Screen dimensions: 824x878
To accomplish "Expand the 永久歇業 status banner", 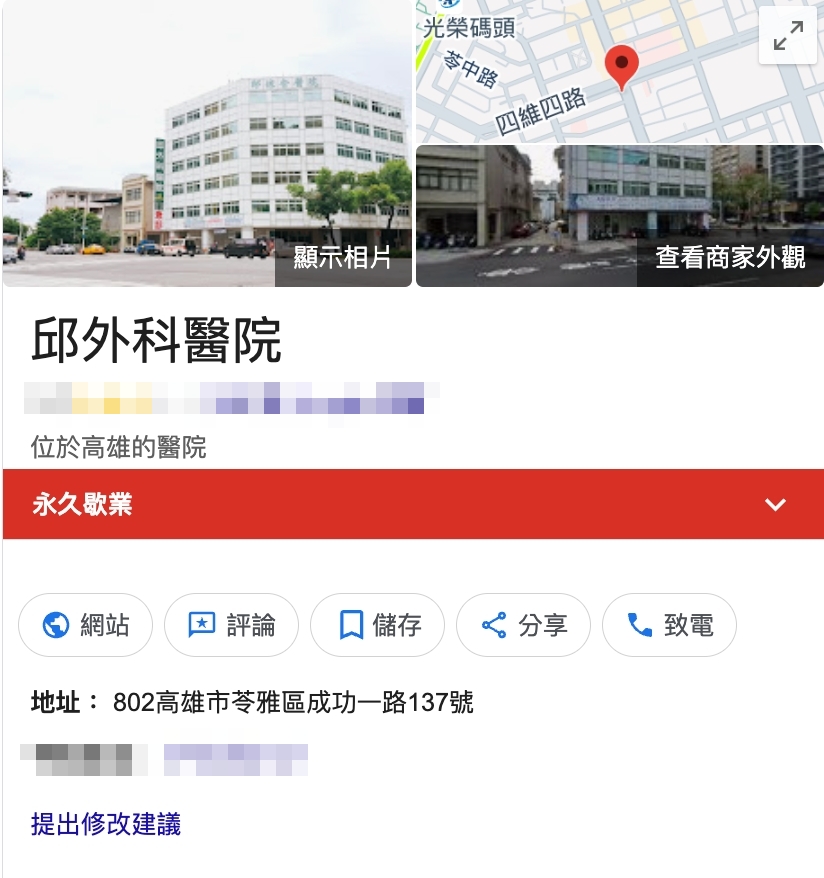I will click(x=775, y=504).
